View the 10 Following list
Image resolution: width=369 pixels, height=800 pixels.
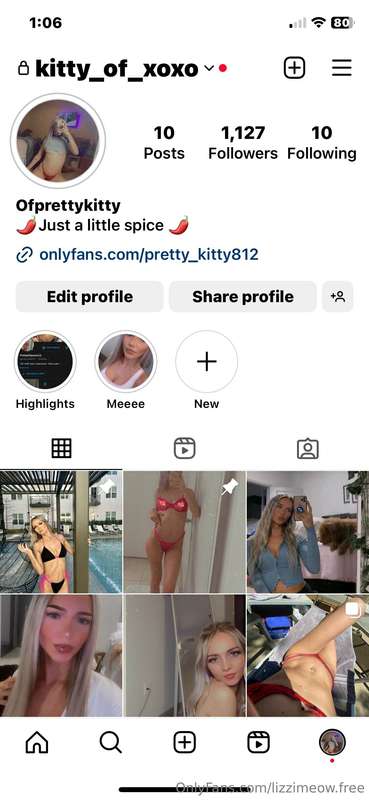322,142
